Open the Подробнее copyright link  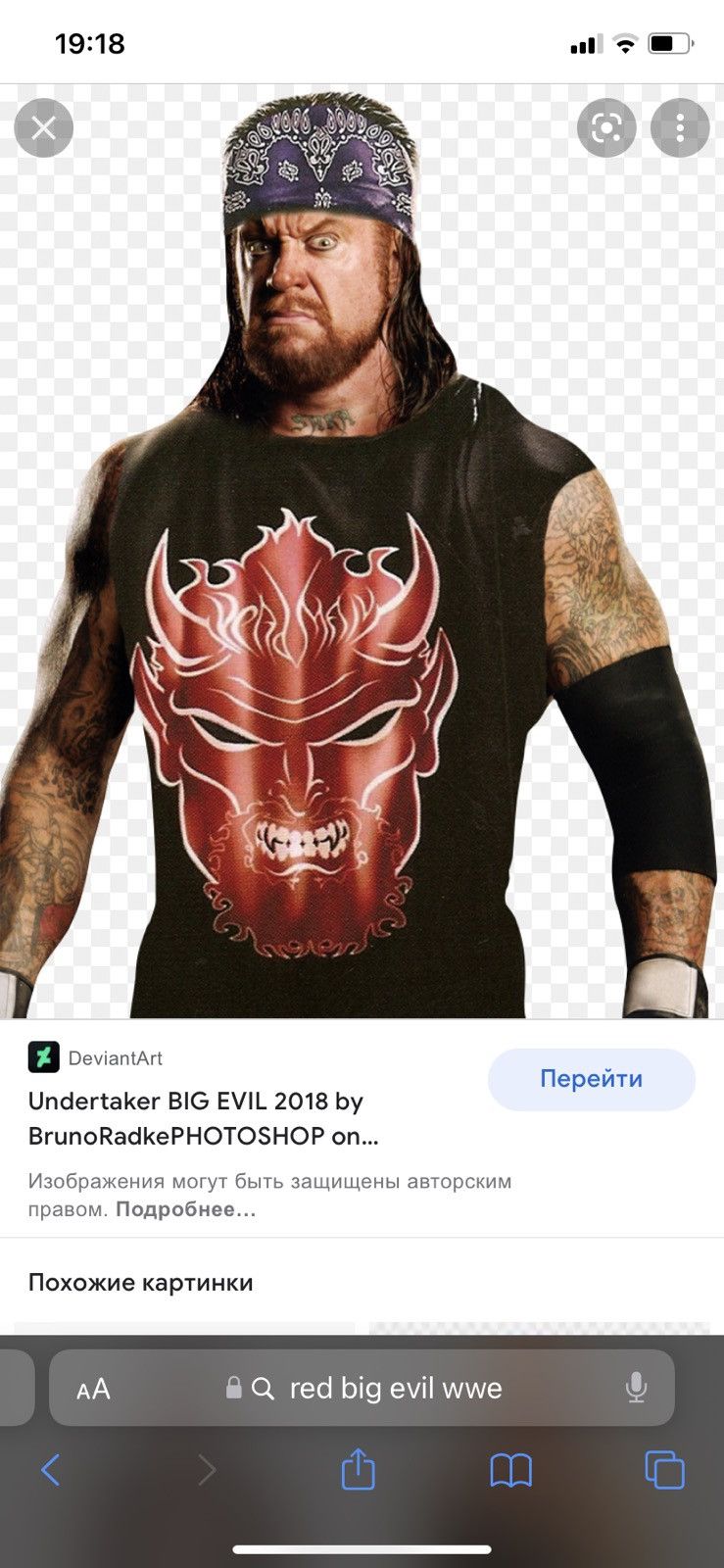(x=185, y=1209)
